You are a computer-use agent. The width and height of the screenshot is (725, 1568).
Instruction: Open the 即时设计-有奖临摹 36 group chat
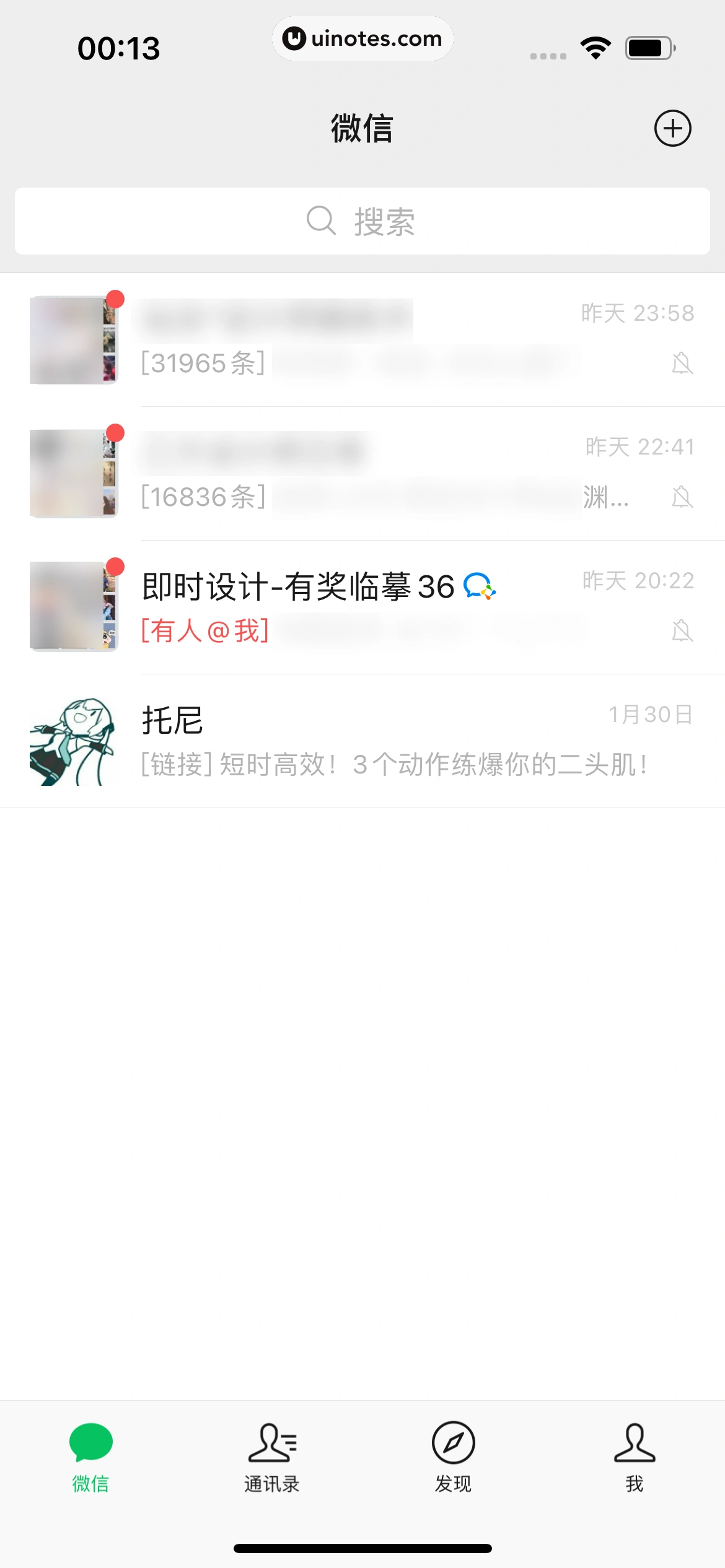[x=362, y=604]
